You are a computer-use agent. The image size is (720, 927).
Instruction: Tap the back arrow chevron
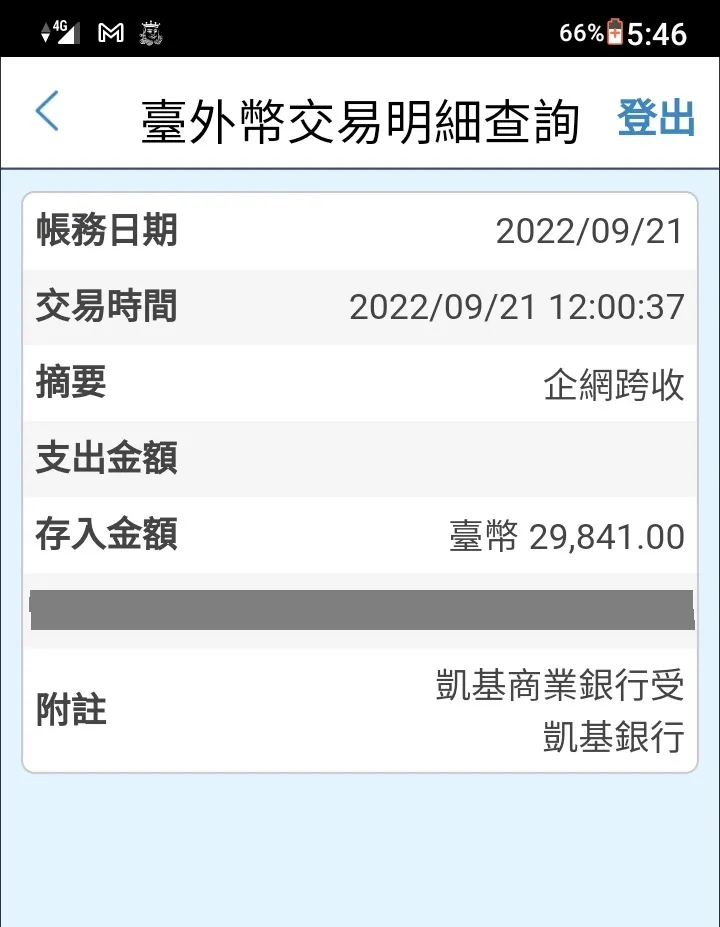click(46, 112)
